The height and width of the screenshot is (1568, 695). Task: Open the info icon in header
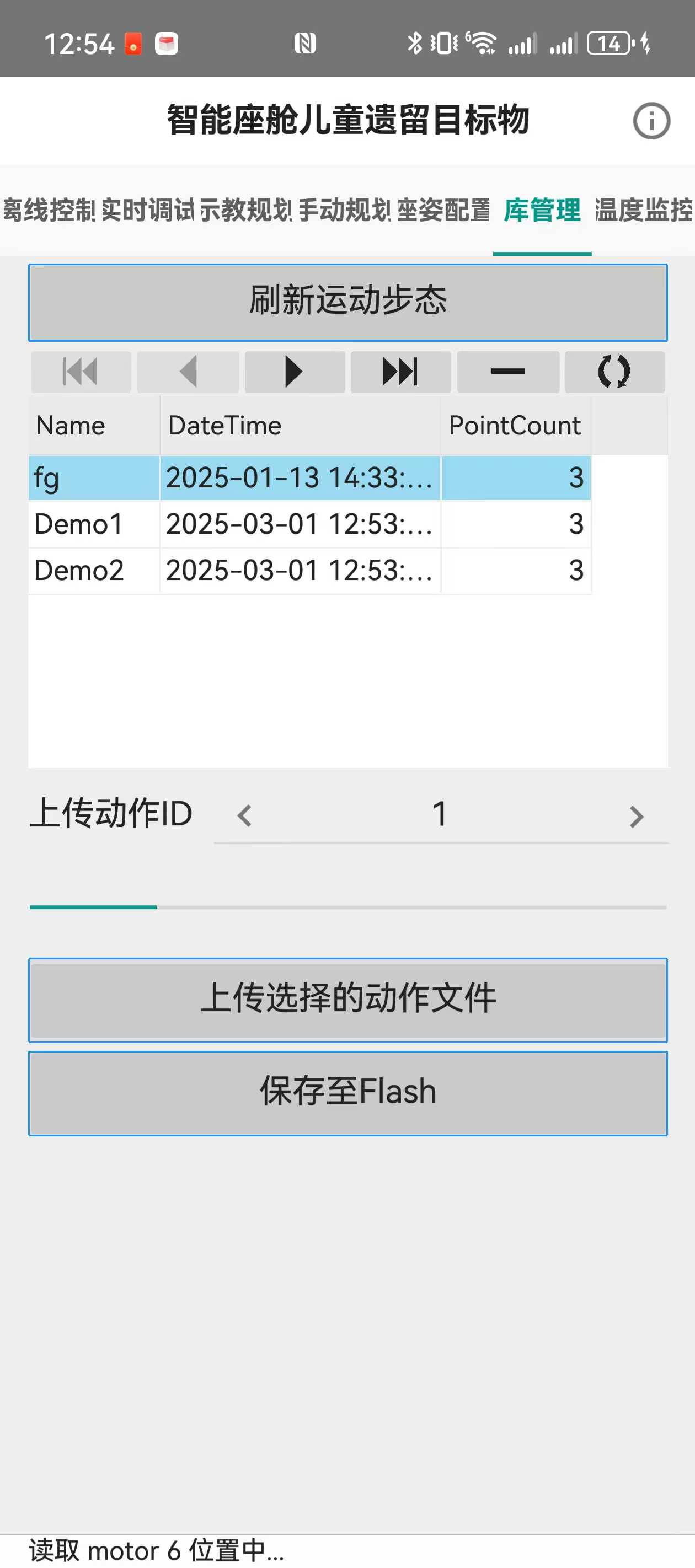pos(651,121)
